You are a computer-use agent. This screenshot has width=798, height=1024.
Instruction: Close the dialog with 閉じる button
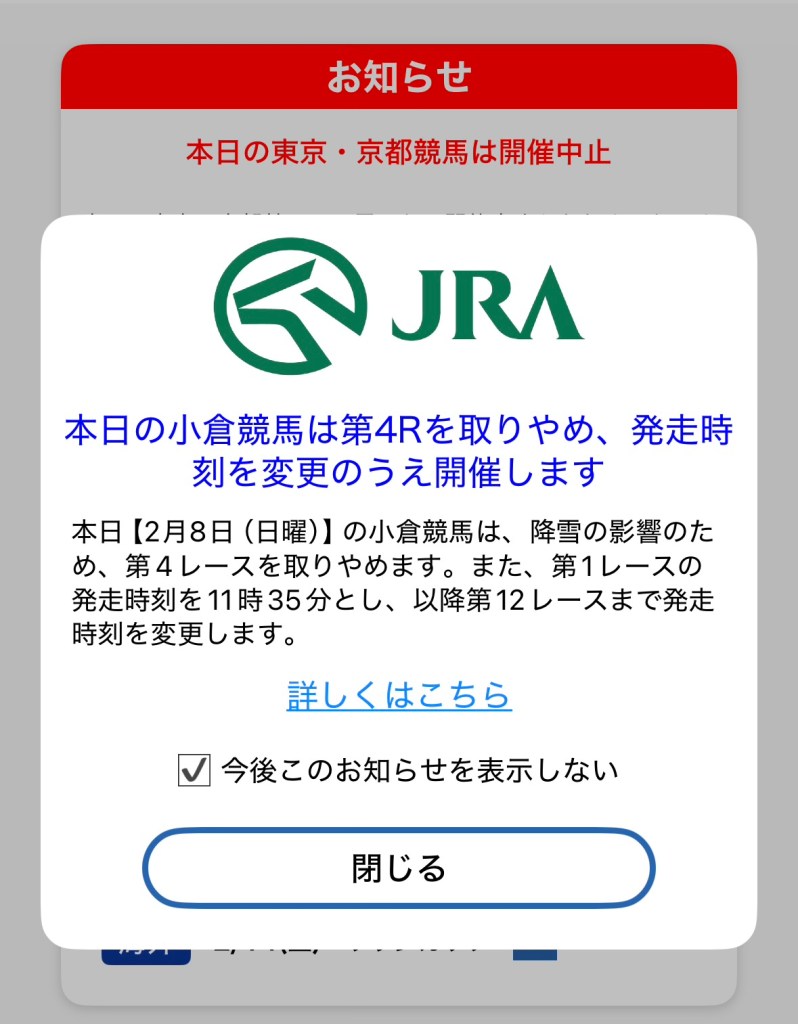click(398, 868)
